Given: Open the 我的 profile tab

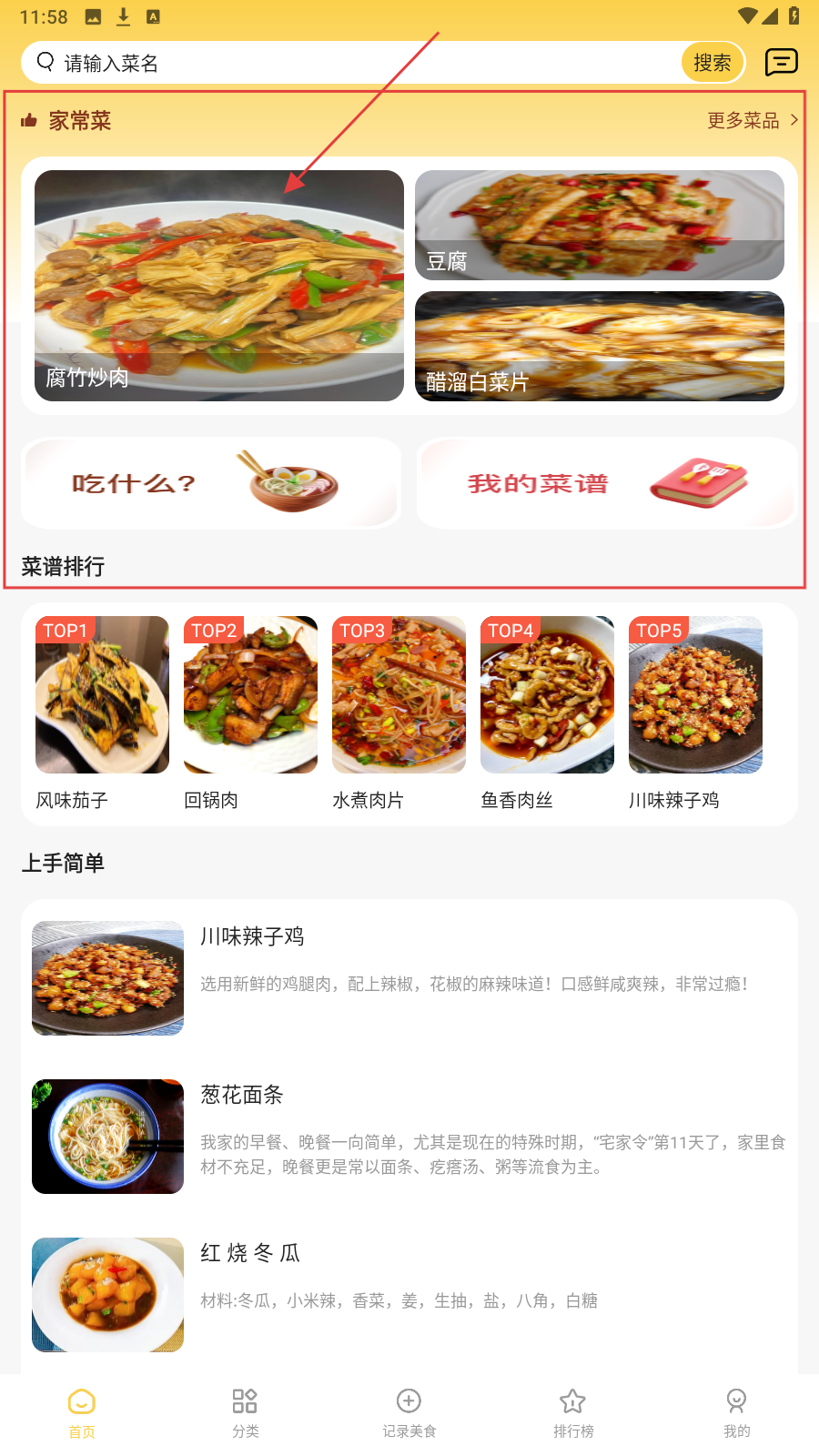Looking at the screenshot, I should coord(736,1412).
